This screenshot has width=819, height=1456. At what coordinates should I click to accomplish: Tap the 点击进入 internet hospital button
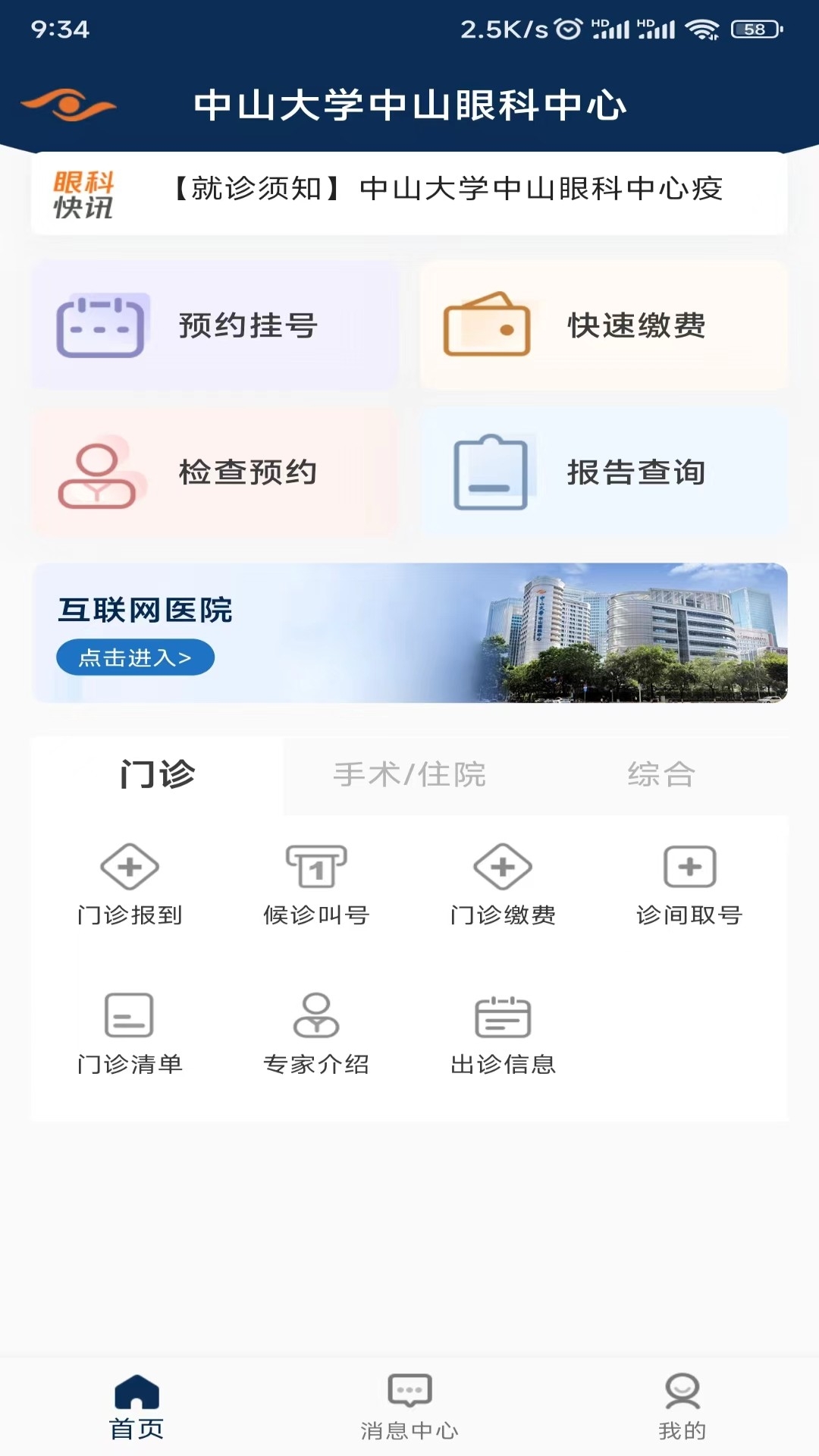135,657
